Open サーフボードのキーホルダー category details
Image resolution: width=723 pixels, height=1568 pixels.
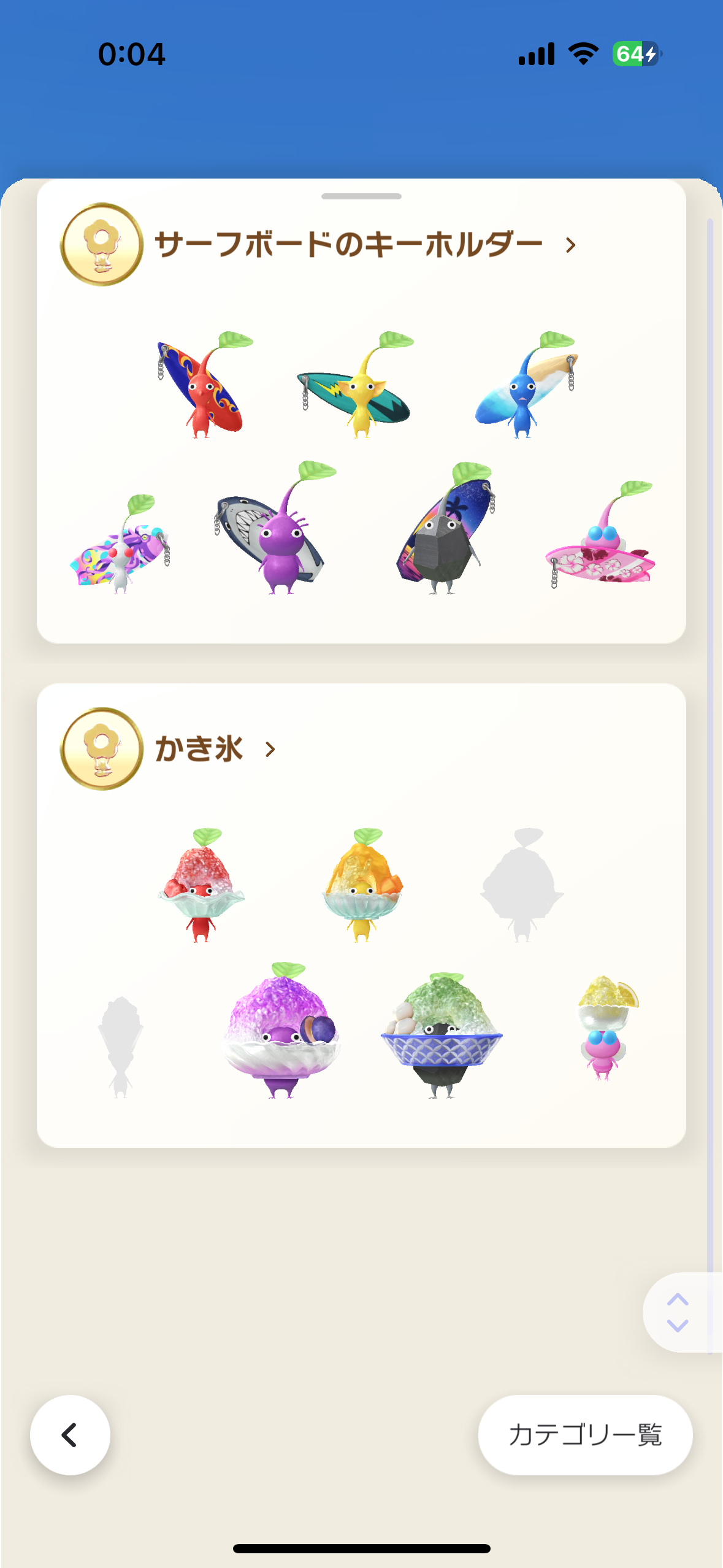365,245
